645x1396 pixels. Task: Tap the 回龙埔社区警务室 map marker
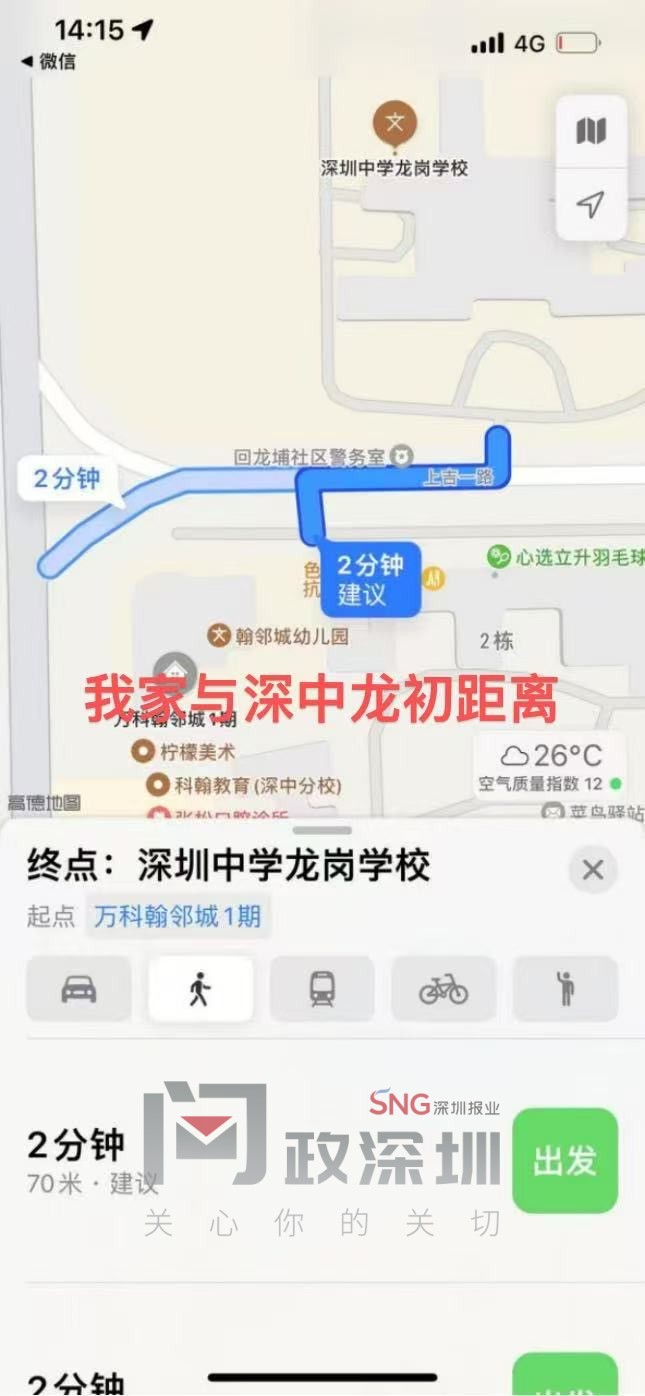click(401, 456)
